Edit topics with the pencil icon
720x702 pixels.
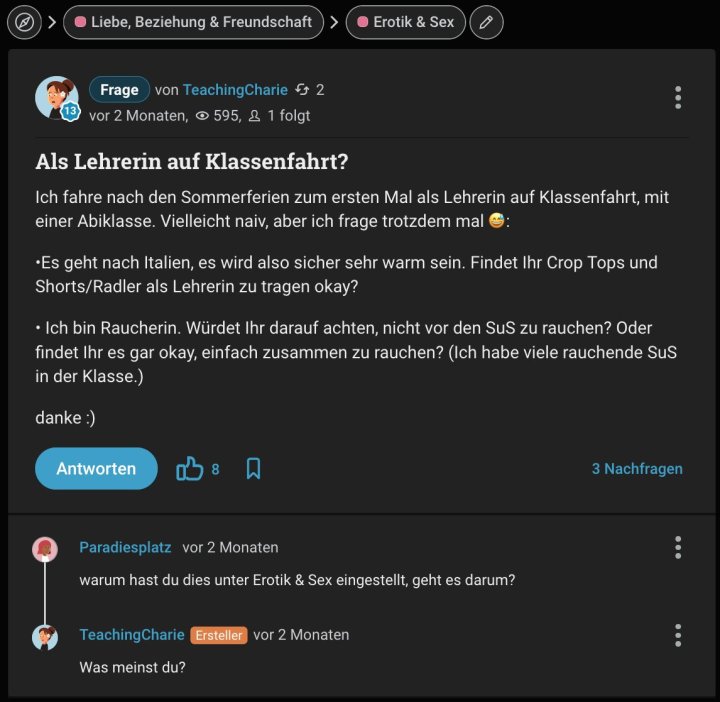(487, 22)
